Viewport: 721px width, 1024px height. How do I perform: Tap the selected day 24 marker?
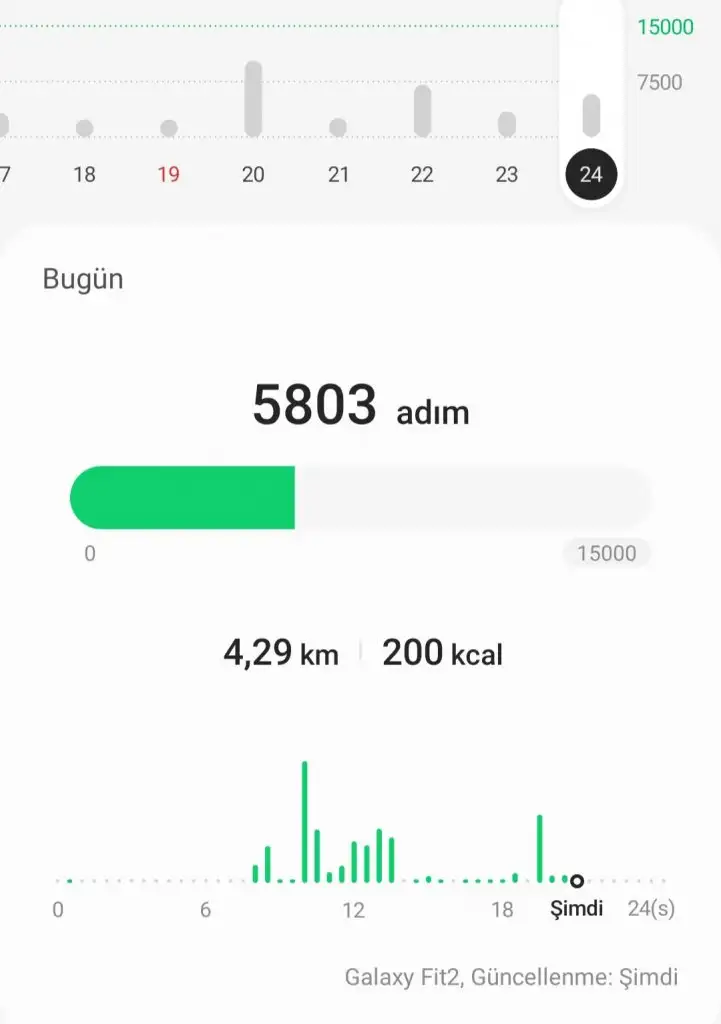[591, 174]
